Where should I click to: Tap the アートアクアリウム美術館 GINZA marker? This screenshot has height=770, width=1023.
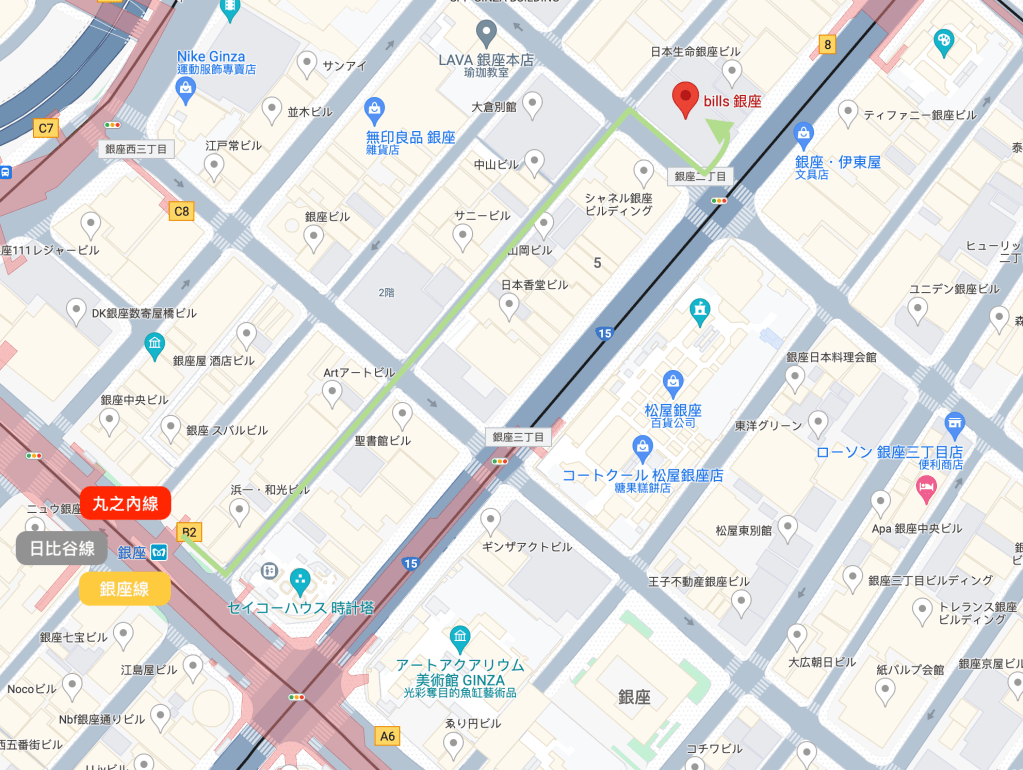(460, 636)
